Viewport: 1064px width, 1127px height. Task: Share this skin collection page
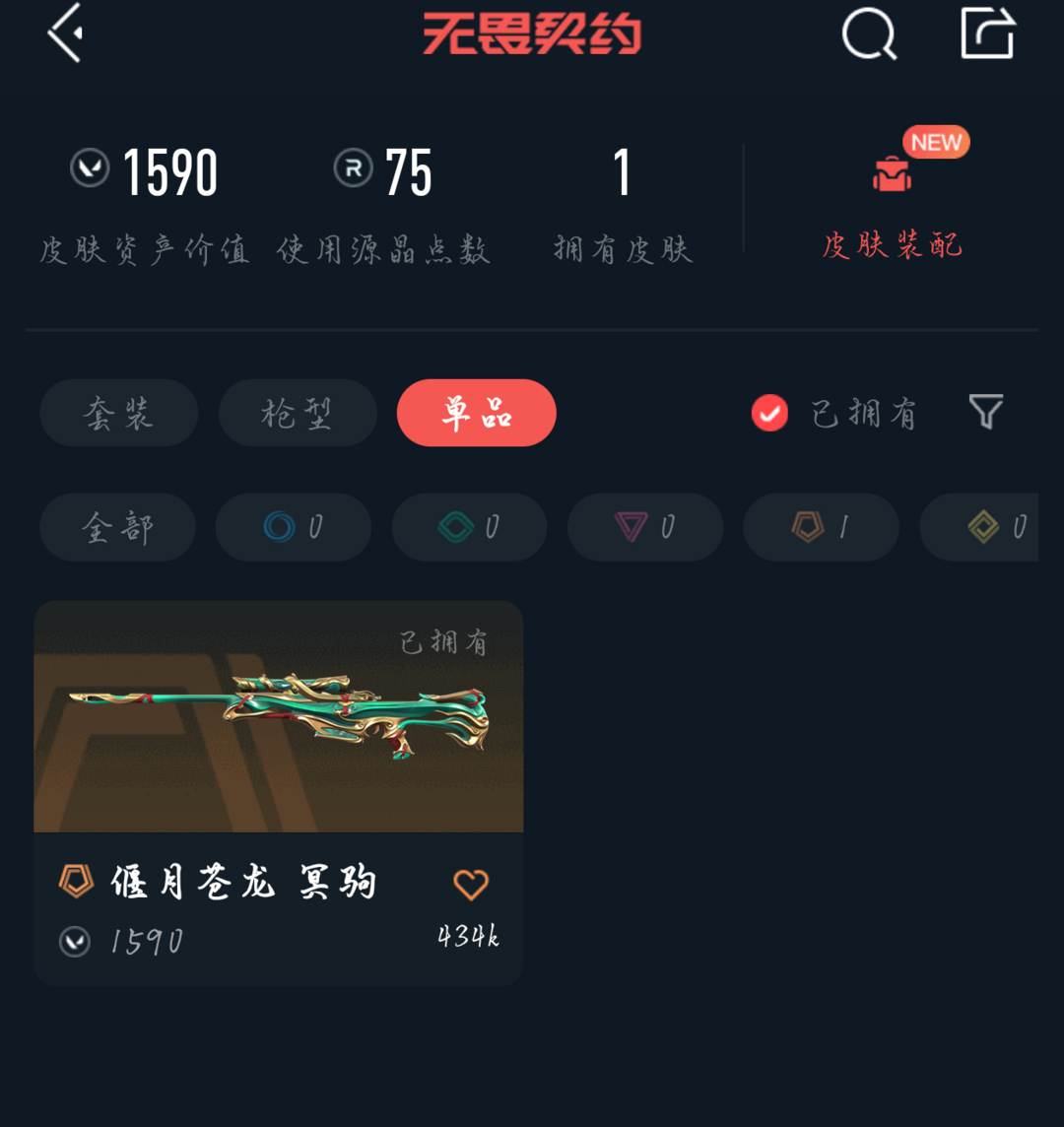pos(987,33)
